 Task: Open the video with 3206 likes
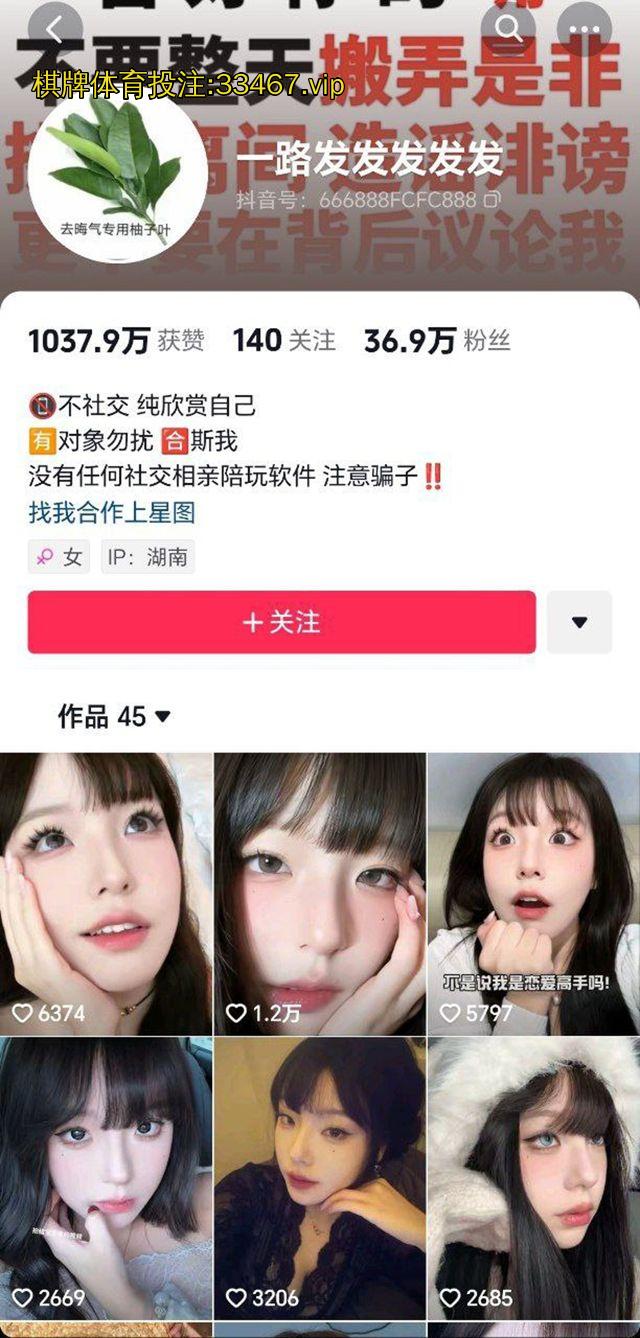click(320, 1178)
